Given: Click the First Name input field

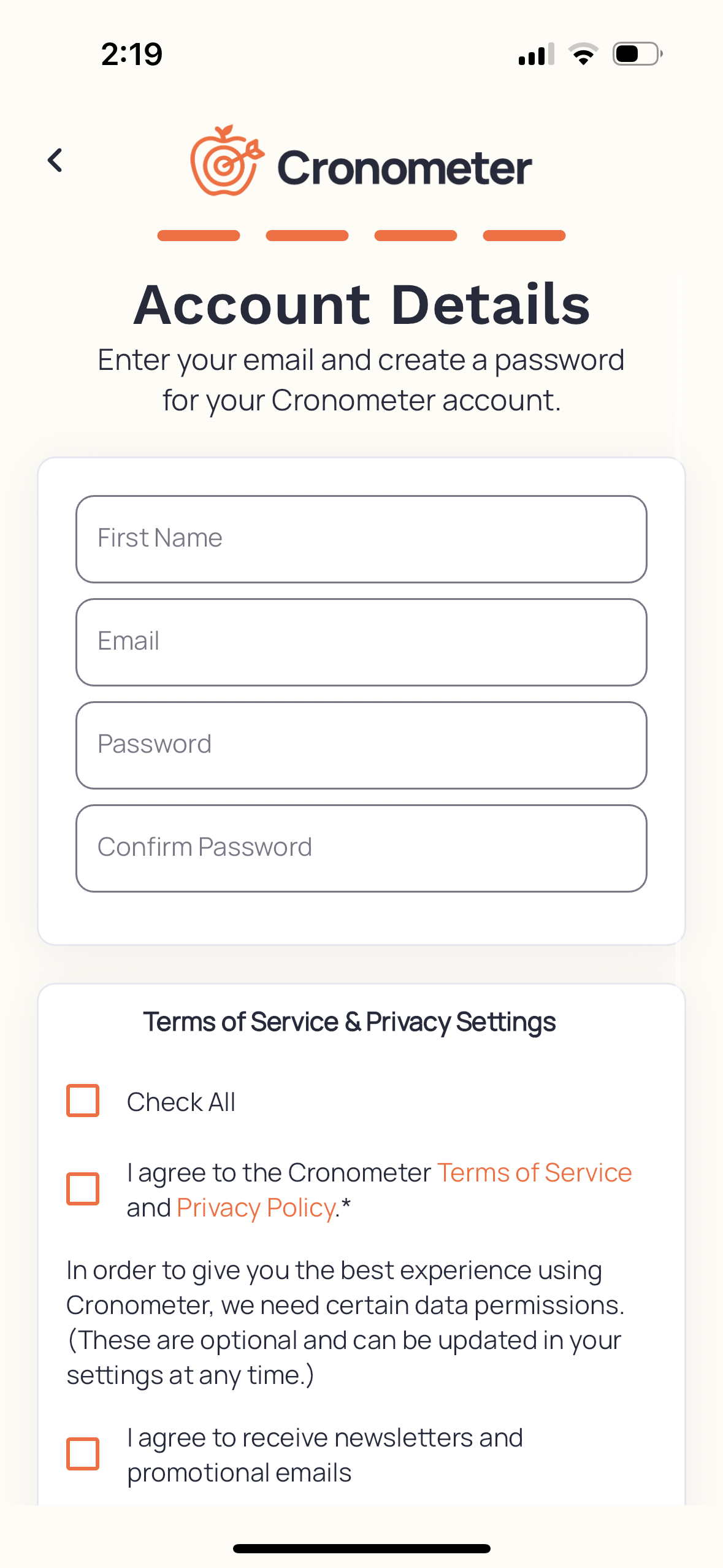Looking at the screenshot, I should point(361,538).
